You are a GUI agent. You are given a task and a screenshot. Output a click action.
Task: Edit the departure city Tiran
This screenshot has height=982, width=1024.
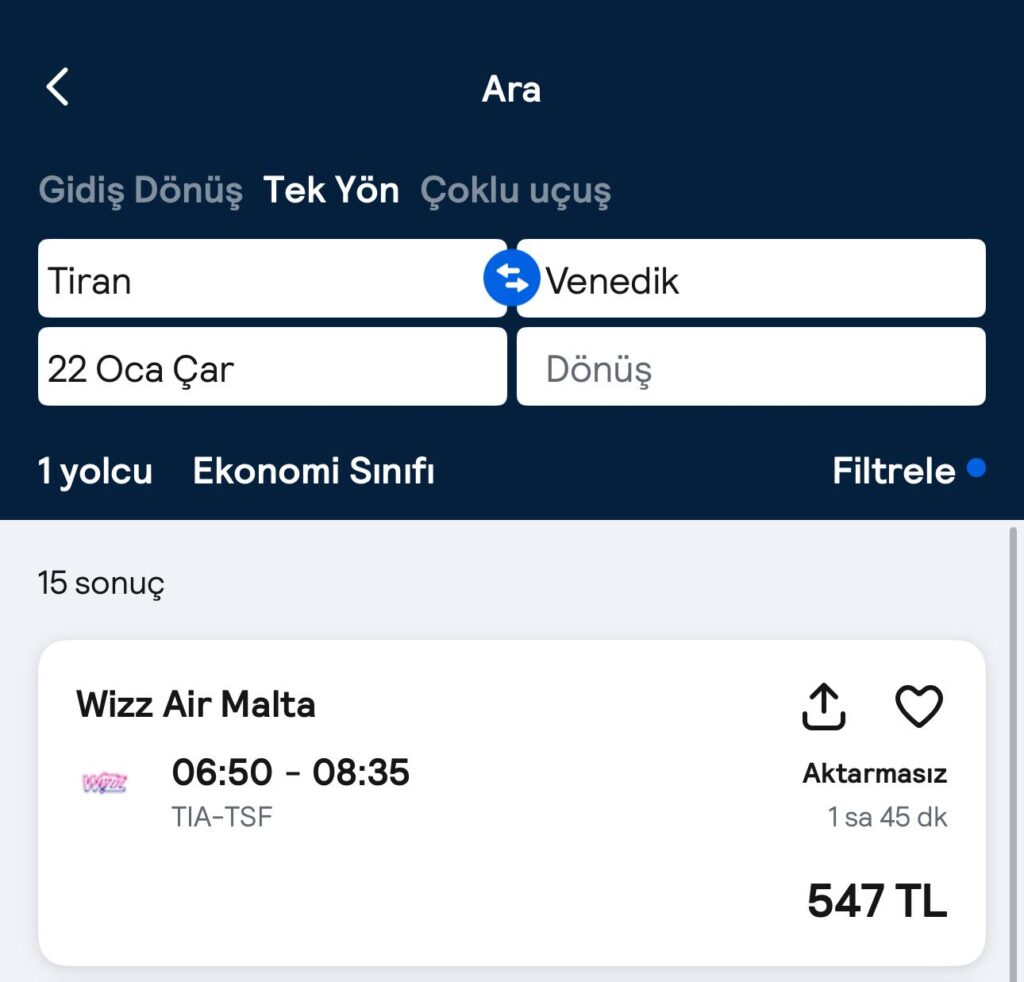(x=260, y=279)
